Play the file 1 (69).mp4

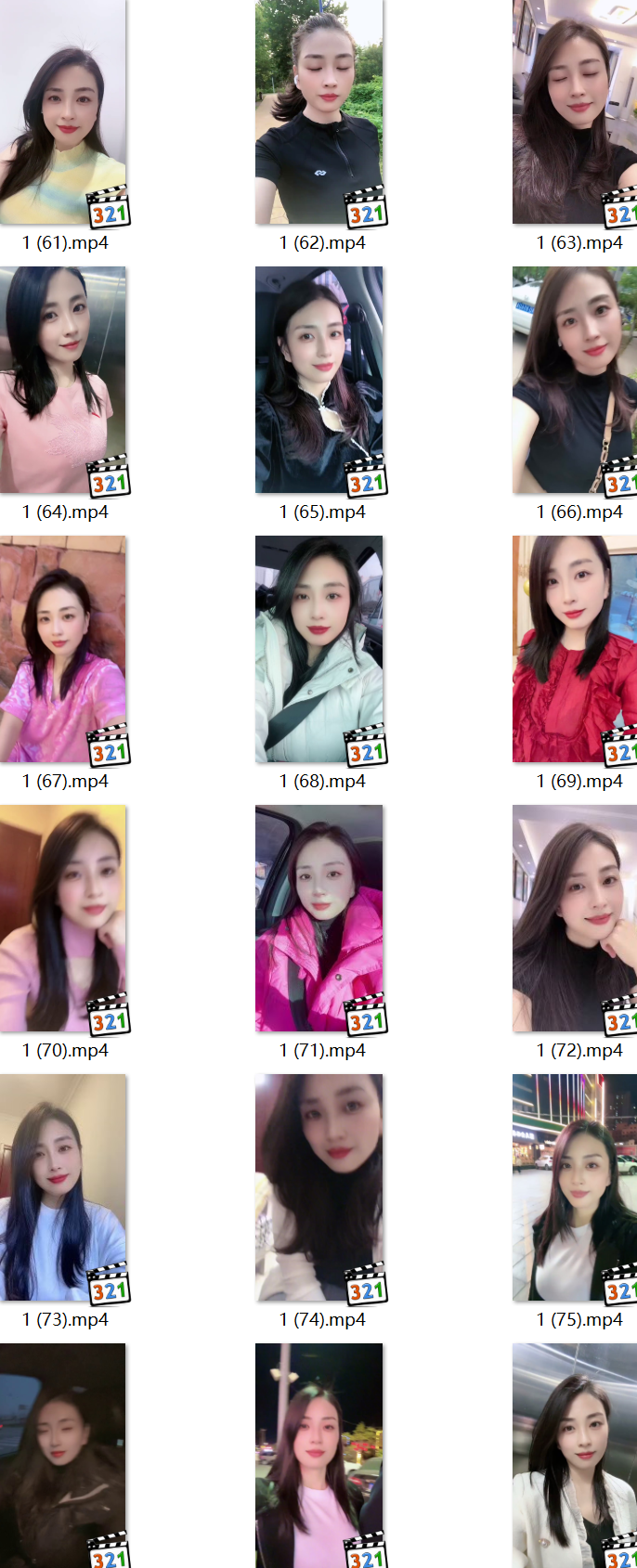pyautogui.click(x=575, y=649)
